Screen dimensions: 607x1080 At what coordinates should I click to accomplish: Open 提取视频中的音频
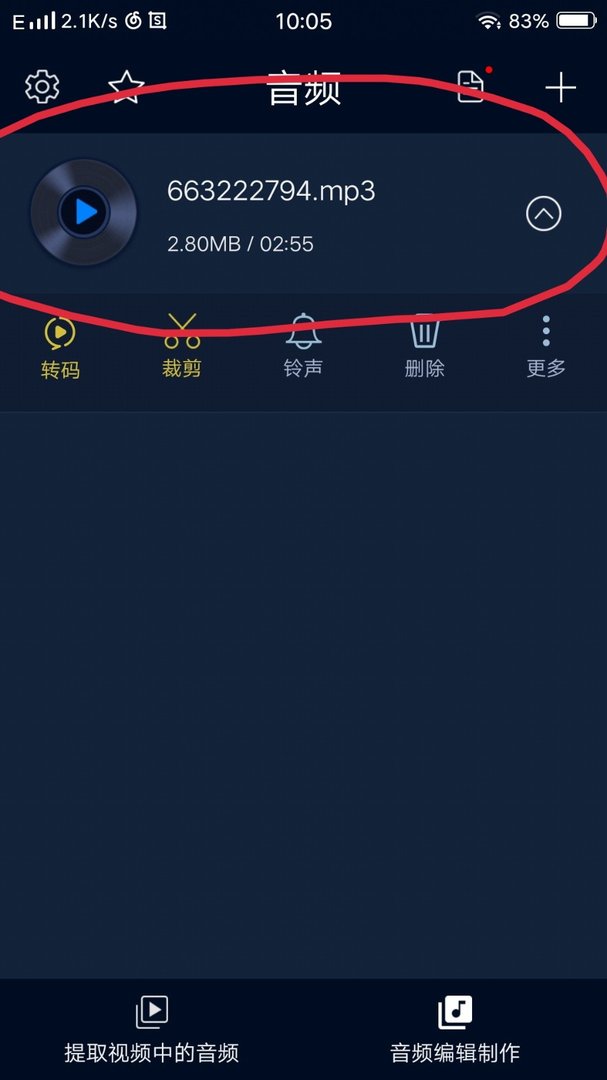pyautogui.click(x=152, y=1030)
